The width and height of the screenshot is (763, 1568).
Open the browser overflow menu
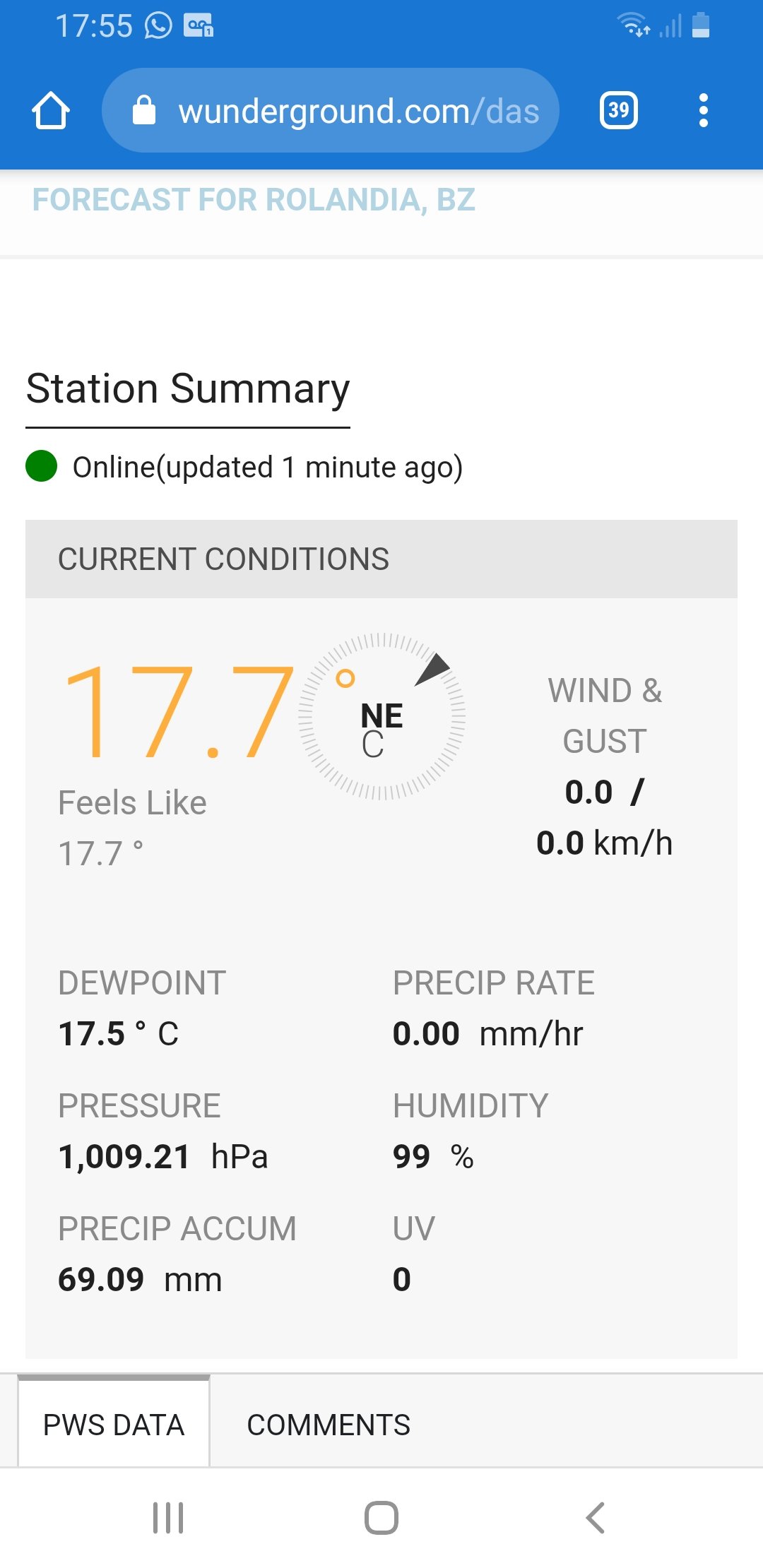[703, 111]
